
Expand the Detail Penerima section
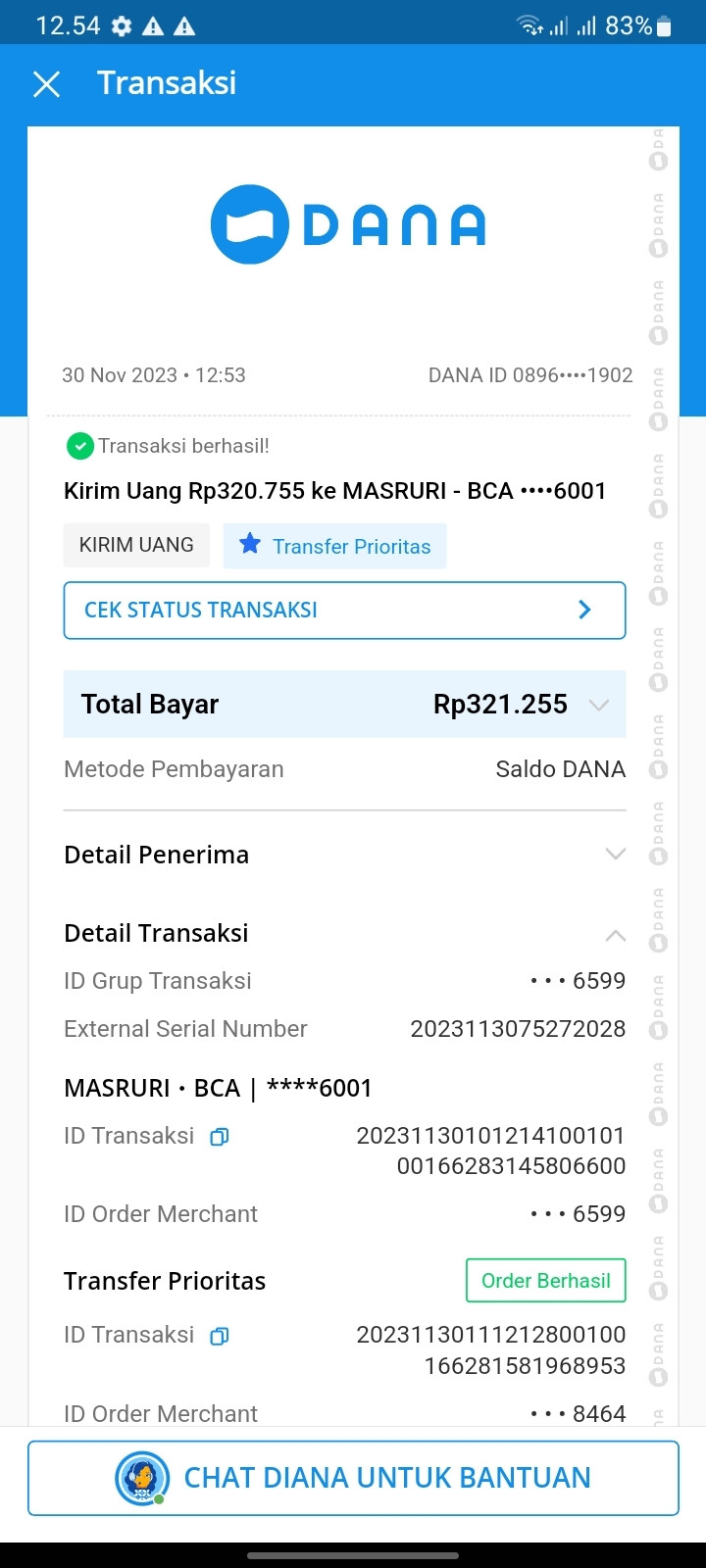coord(615,855)
